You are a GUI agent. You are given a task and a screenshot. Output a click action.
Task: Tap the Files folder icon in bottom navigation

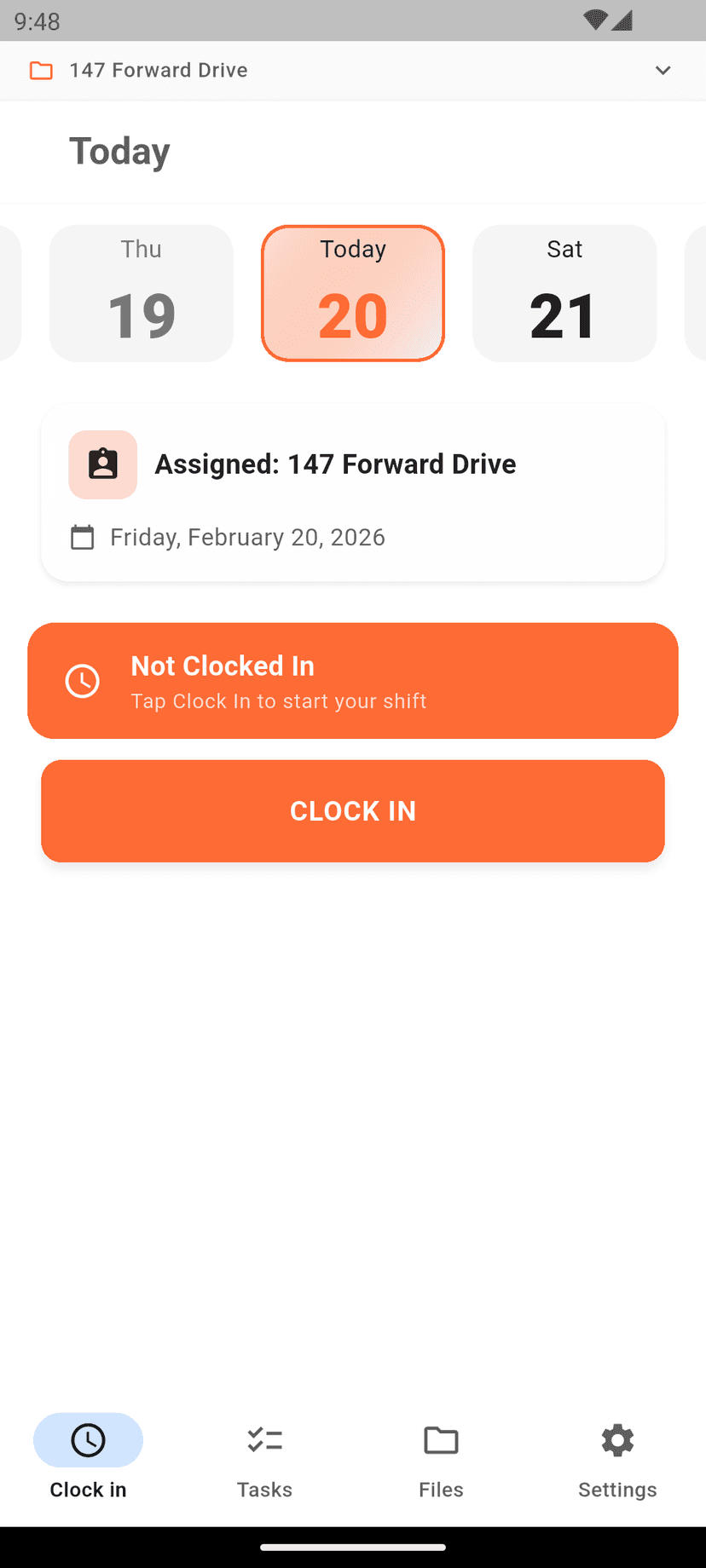(441, 1440)
